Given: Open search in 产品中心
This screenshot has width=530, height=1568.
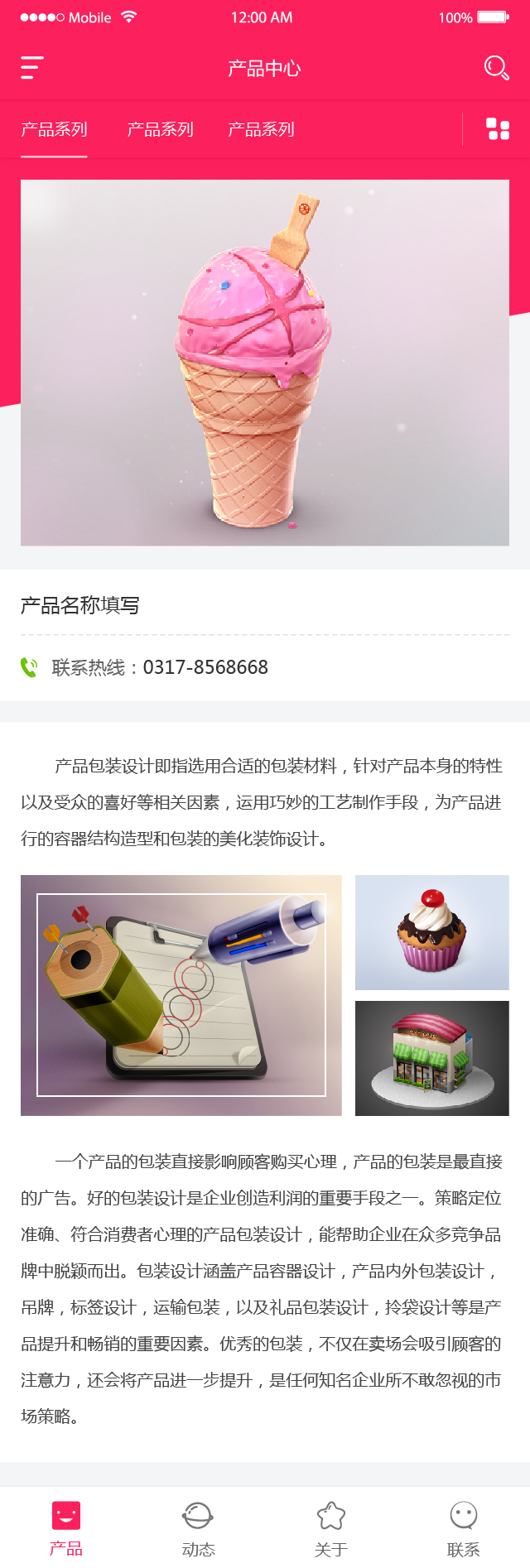Looking at the screenshot, I should pos(496,68).
